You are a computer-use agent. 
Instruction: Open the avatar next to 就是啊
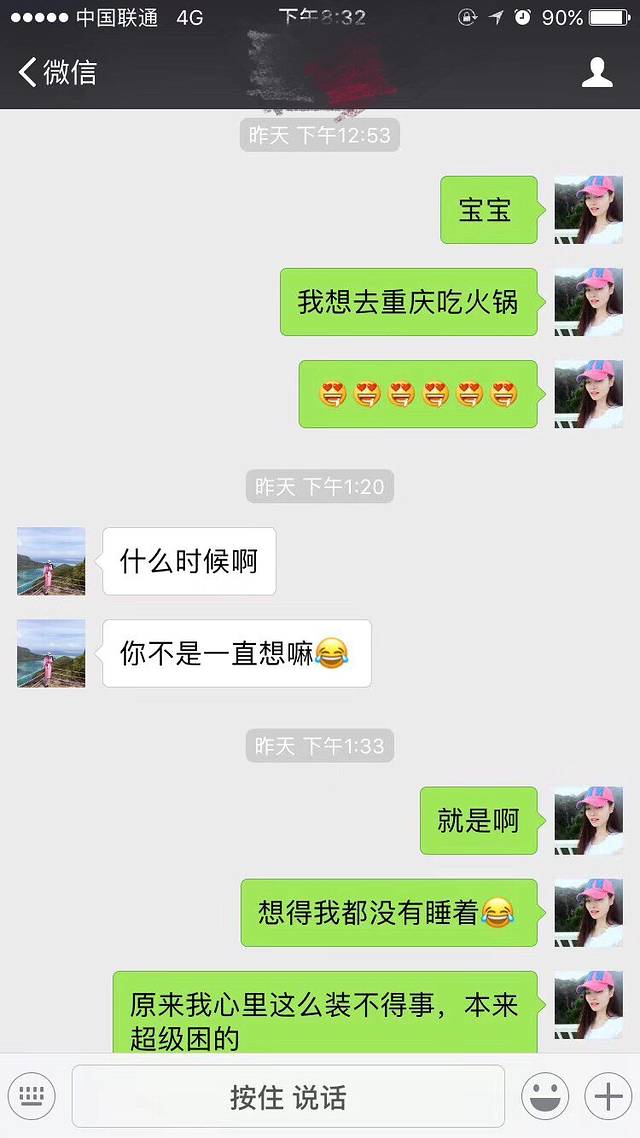click(588, 821)
